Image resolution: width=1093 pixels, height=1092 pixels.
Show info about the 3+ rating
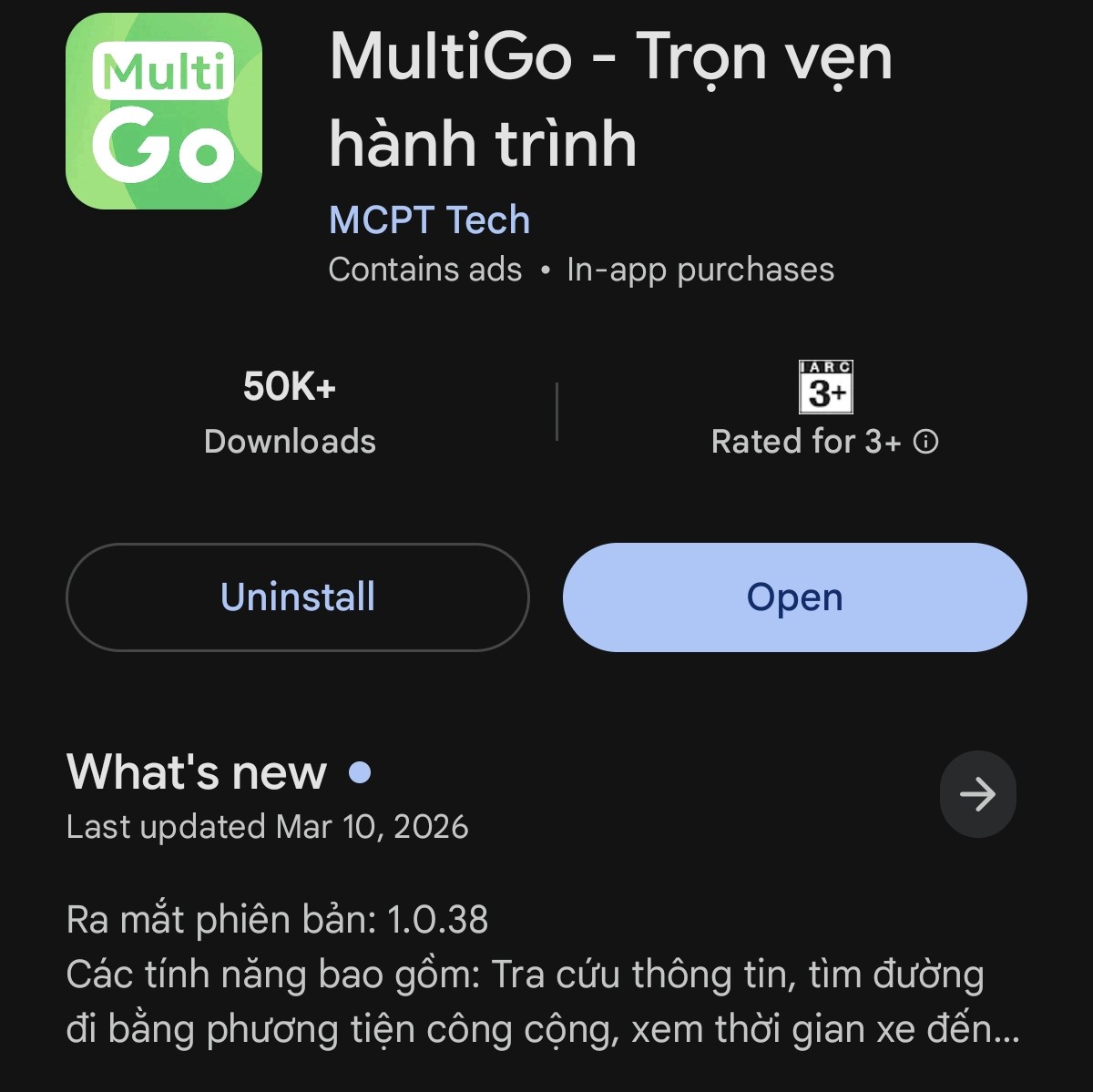pos(925,442)
